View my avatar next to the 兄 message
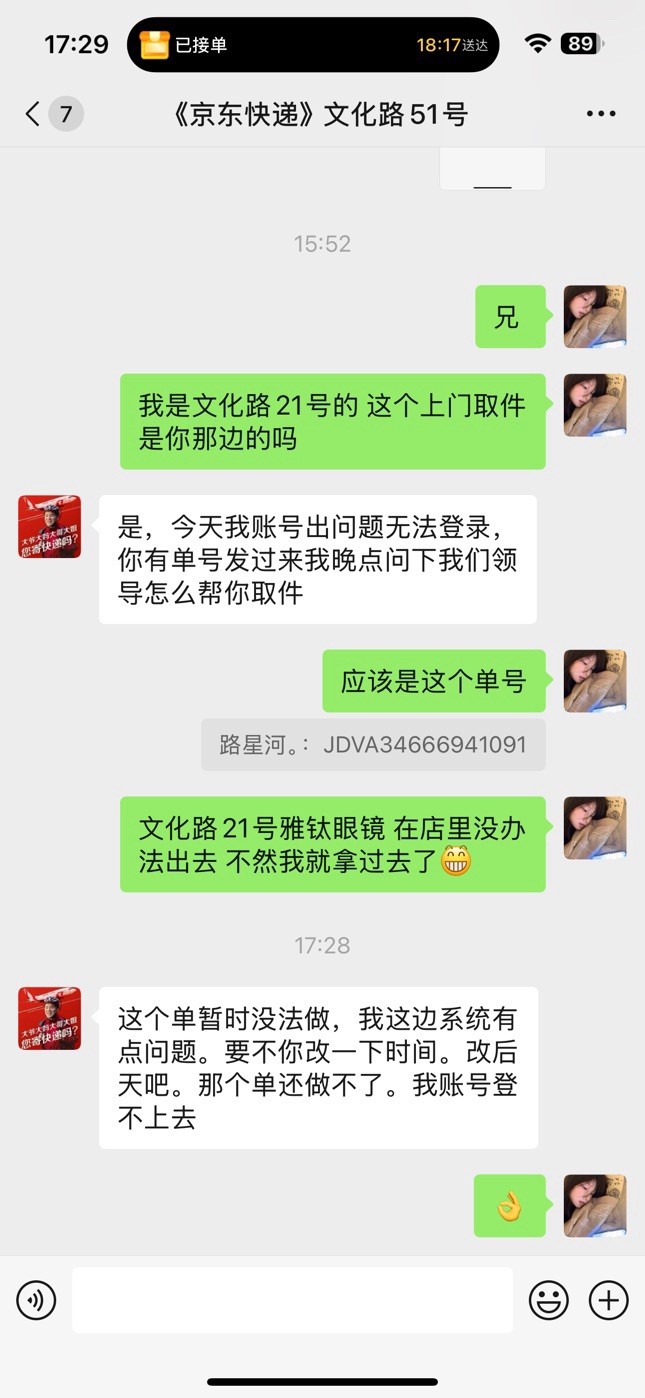The height and width of the screenshot is (1398, 645). pos(595,317)
